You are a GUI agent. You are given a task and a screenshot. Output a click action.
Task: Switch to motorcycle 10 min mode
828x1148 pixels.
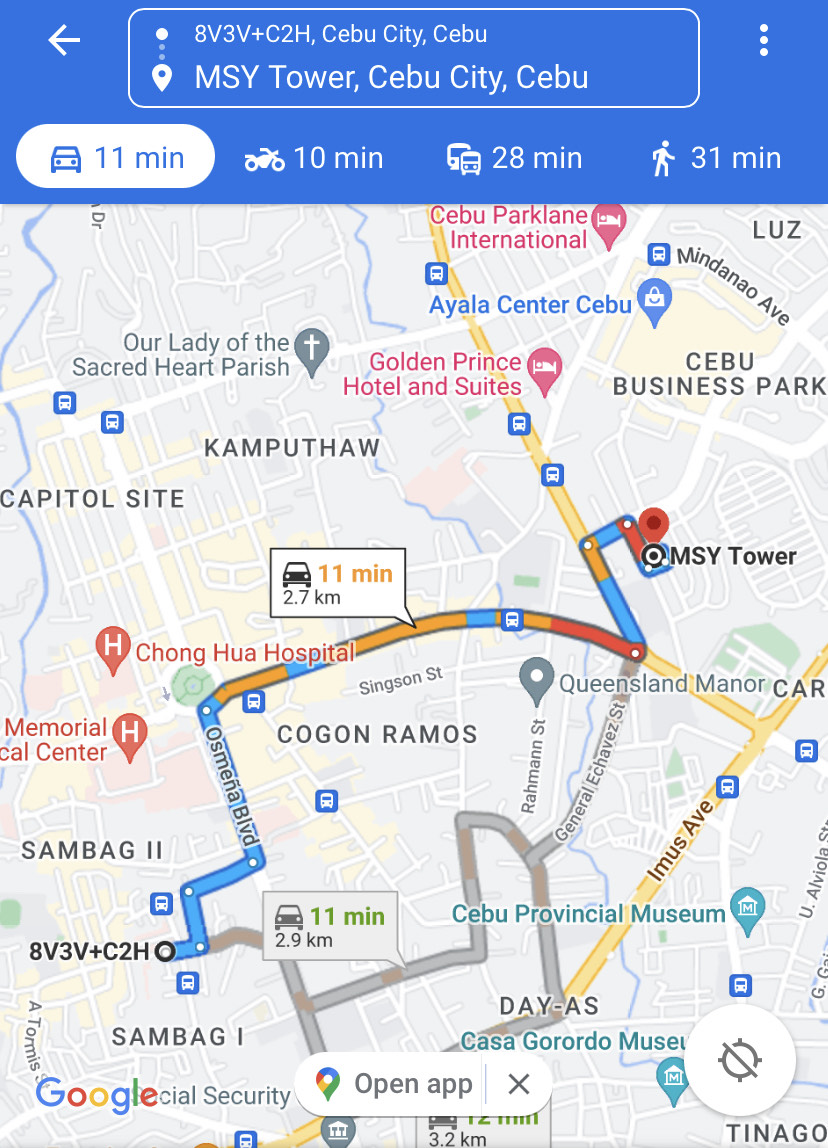[314, 158]
